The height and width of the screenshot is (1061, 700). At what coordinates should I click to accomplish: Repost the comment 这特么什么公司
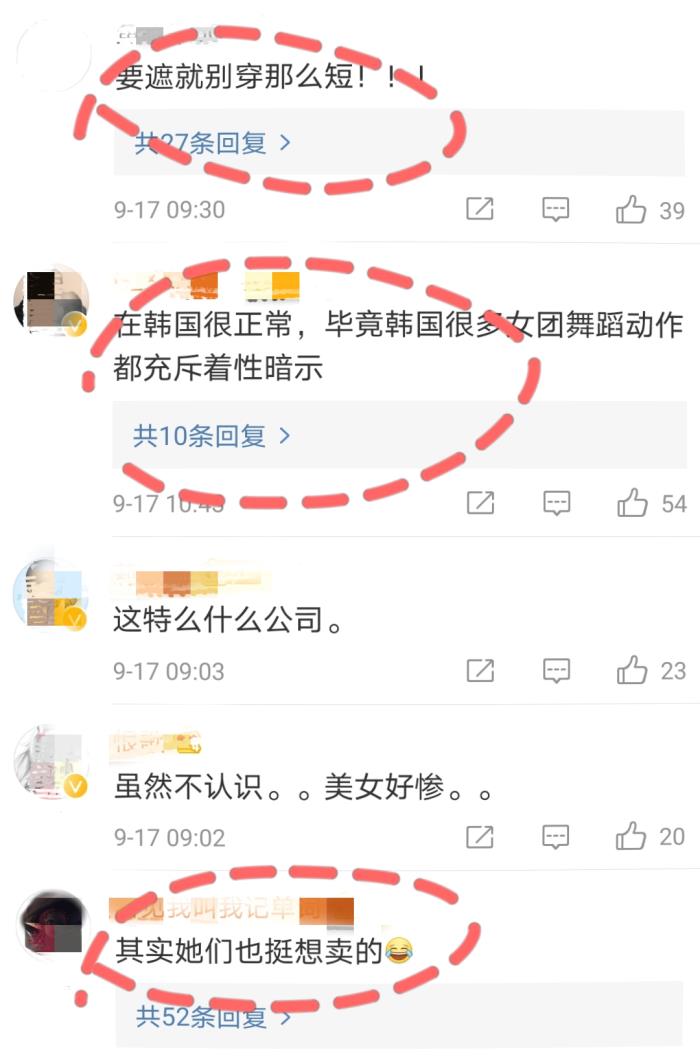coord(481,670)
